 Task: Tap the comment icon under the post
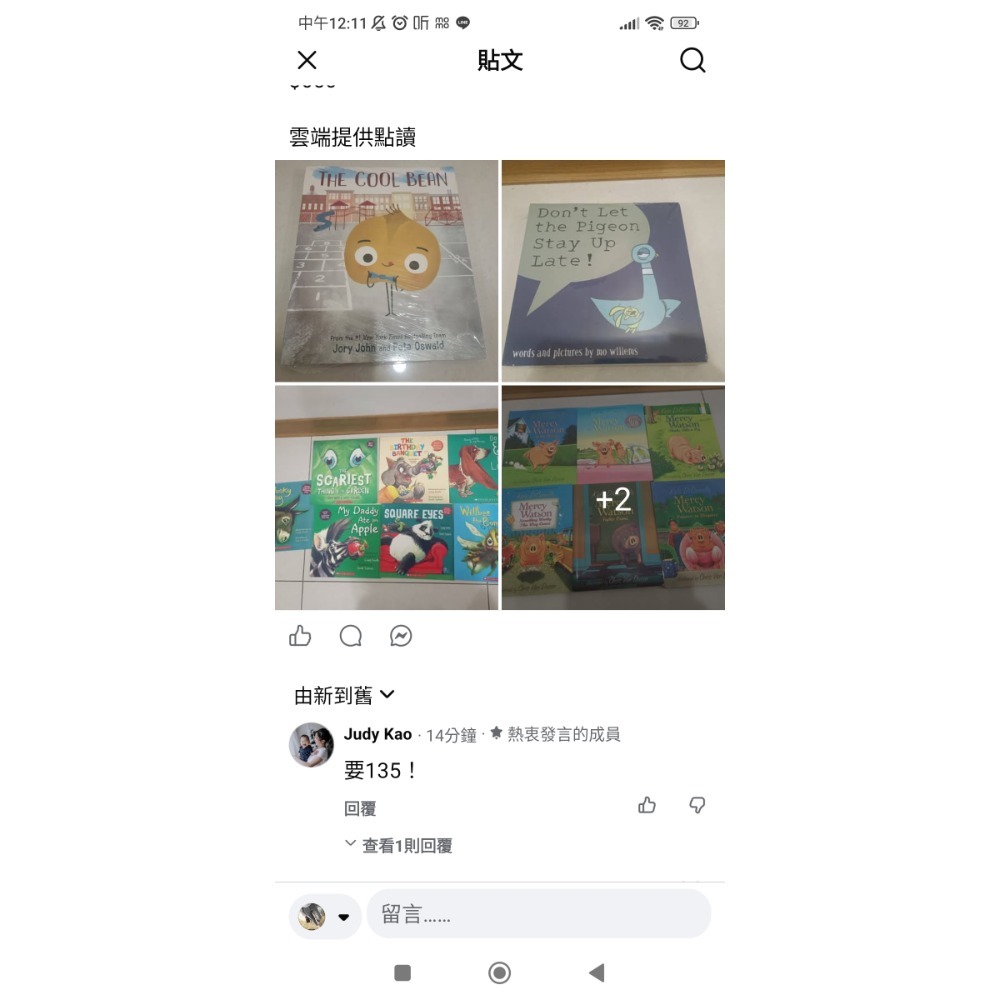coord(350,636)
